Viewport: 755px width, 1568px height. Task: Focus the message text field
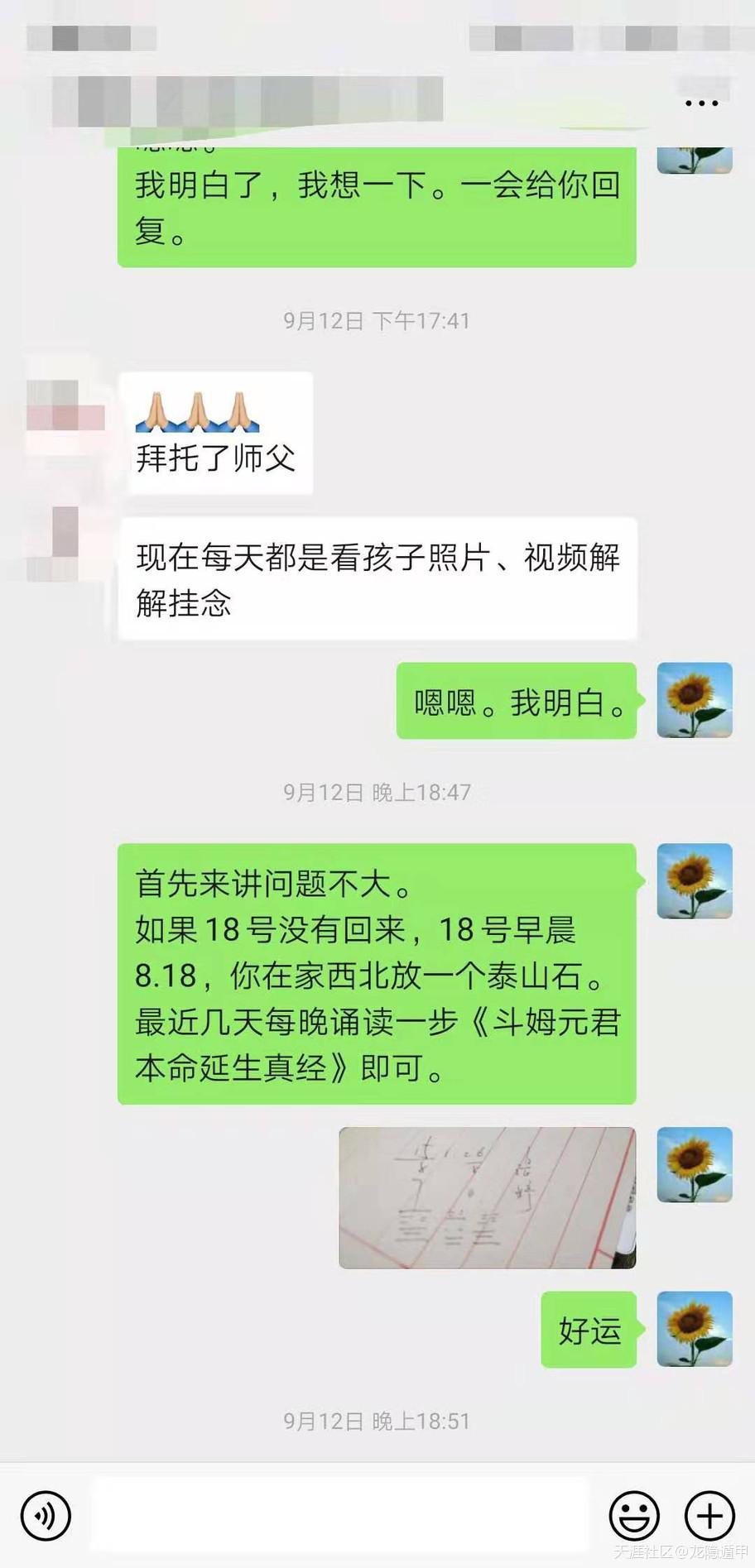point(339,1514)
